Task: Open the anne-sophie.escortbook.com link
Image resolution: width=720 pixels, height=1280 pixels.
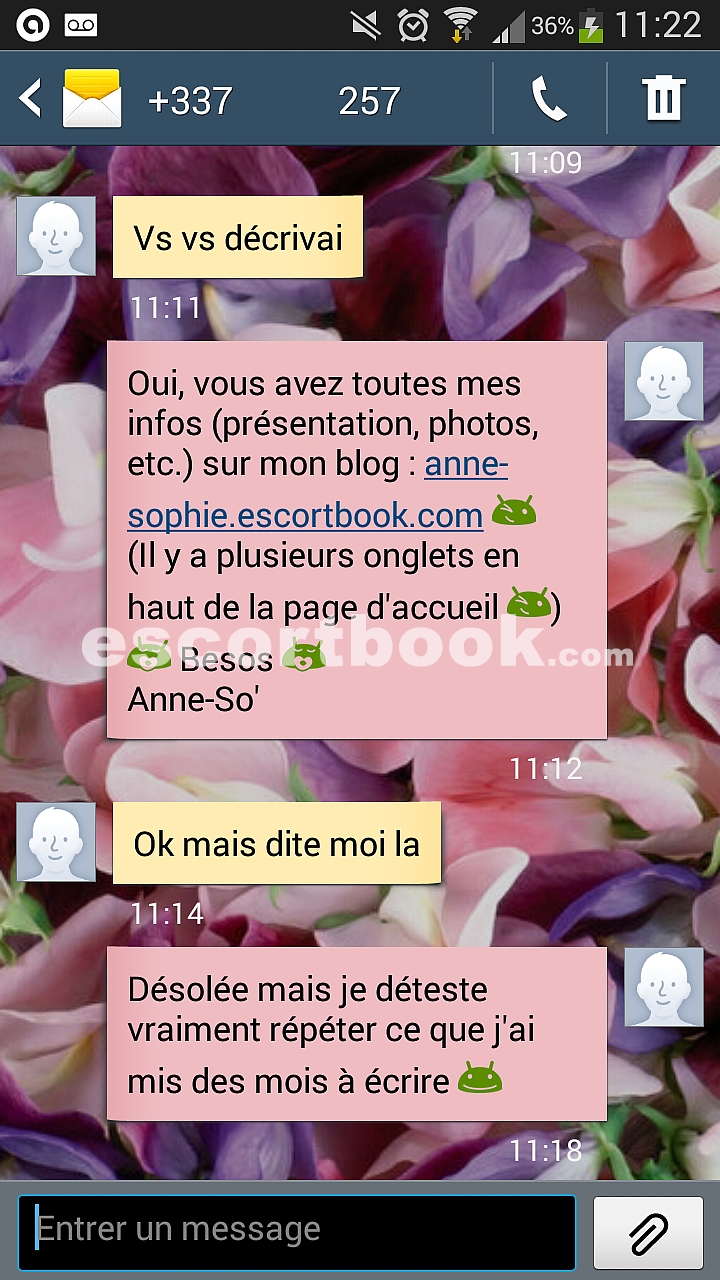Action: click(x=318, y=491)
